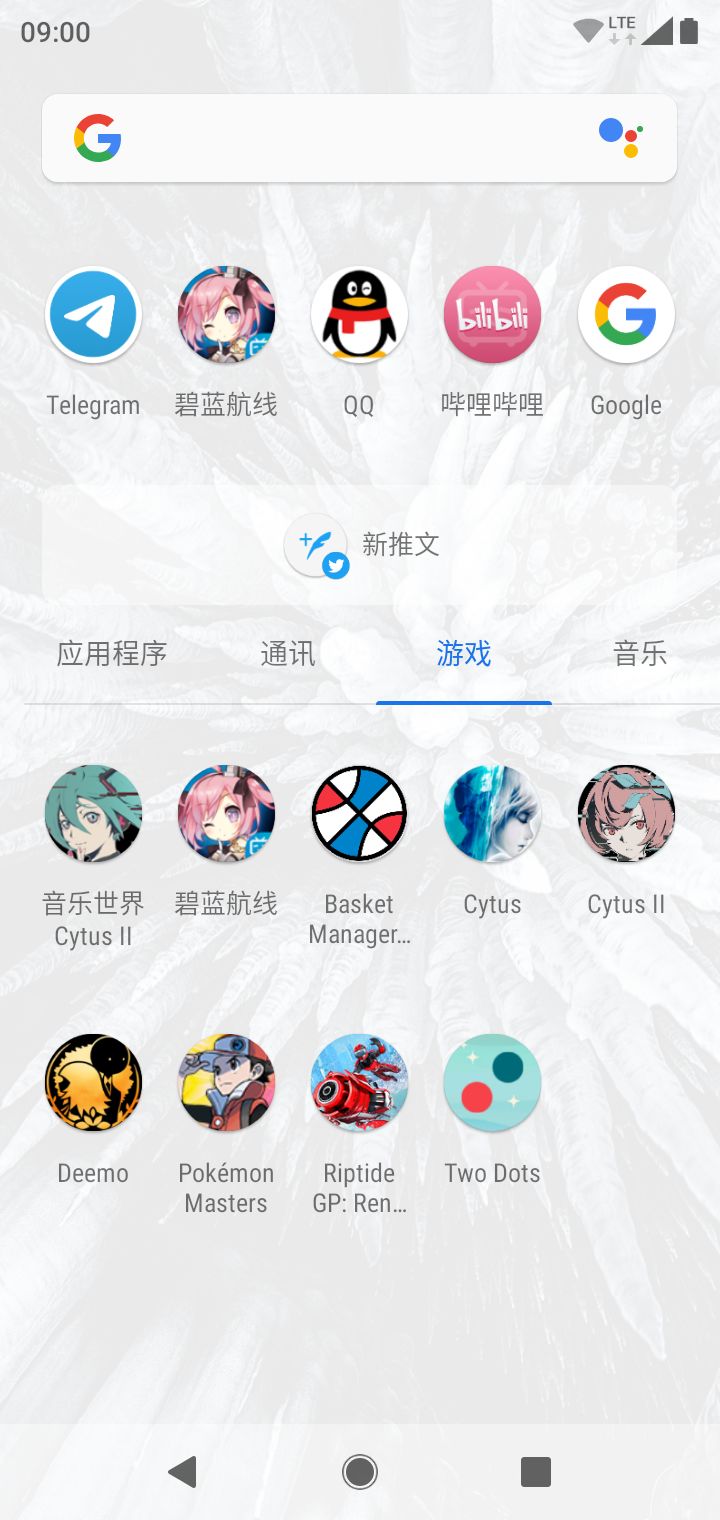The width and height of the screenshot is (720, 1520).
Task: Open 碧蓝航线 in the games grid
Action: (x=226, y=814)
